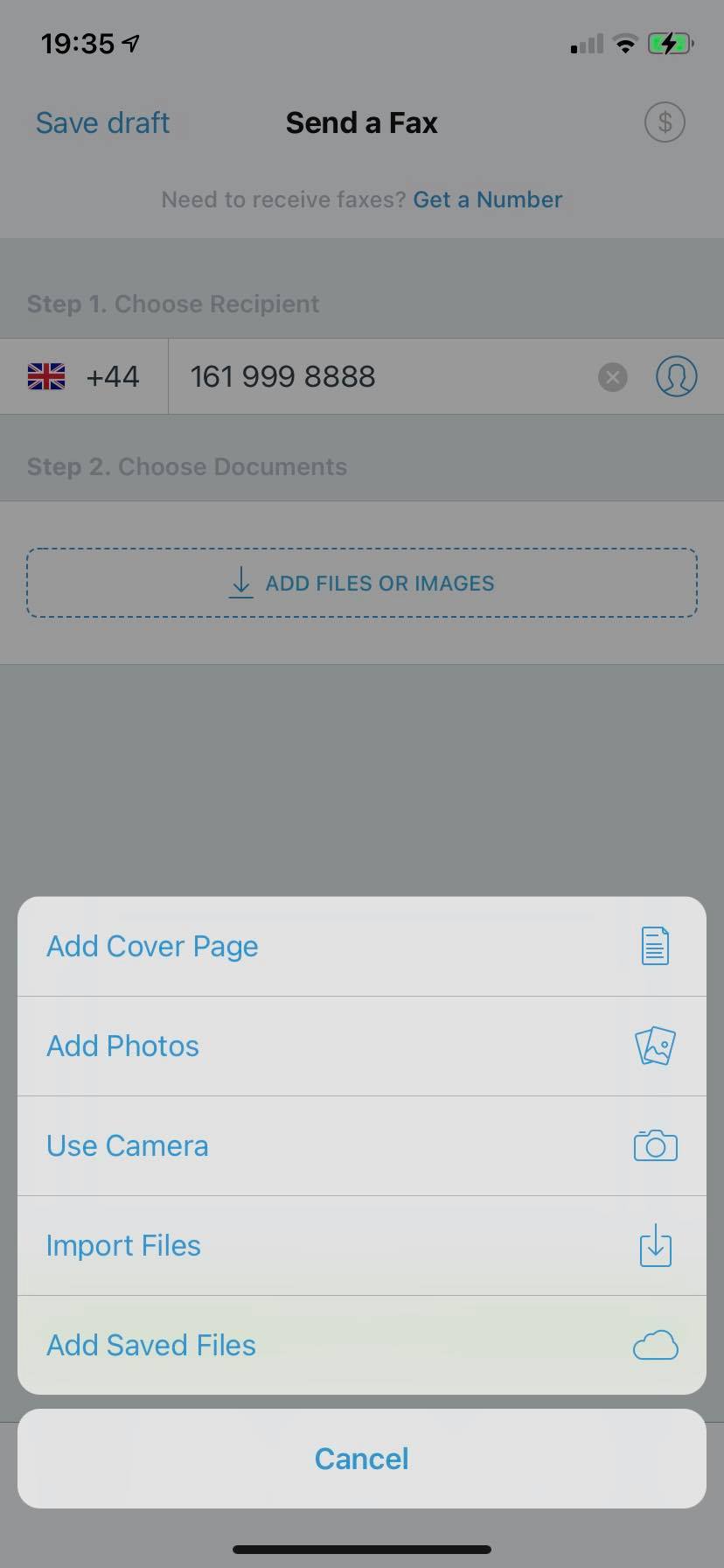Choose Add Saved Files
Image resolution: width=724 pixels, height=1568 pixels.
pos(361,1346)
